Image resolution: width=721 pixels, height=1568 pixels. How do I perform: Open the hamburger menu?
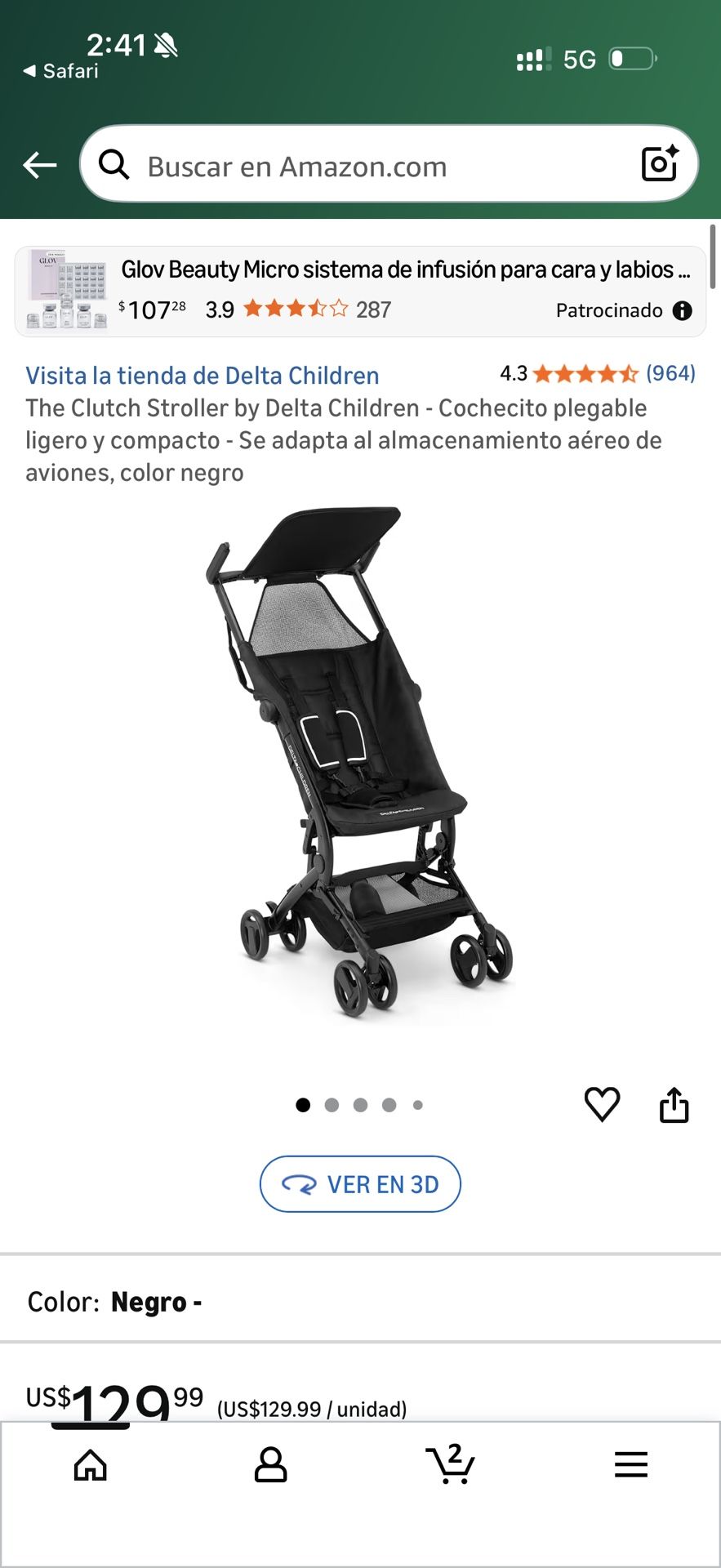coord(630,1464)
